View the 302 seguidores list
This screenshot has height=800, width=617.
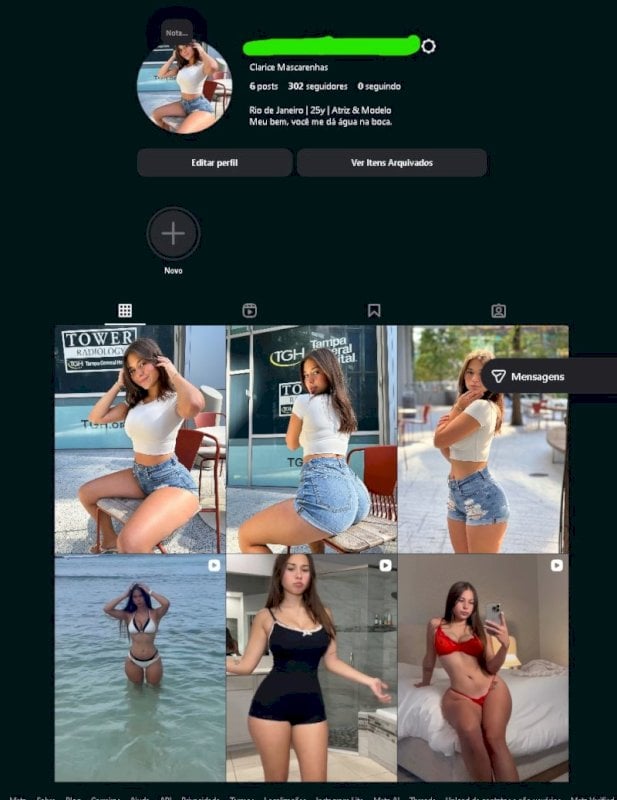317,87
